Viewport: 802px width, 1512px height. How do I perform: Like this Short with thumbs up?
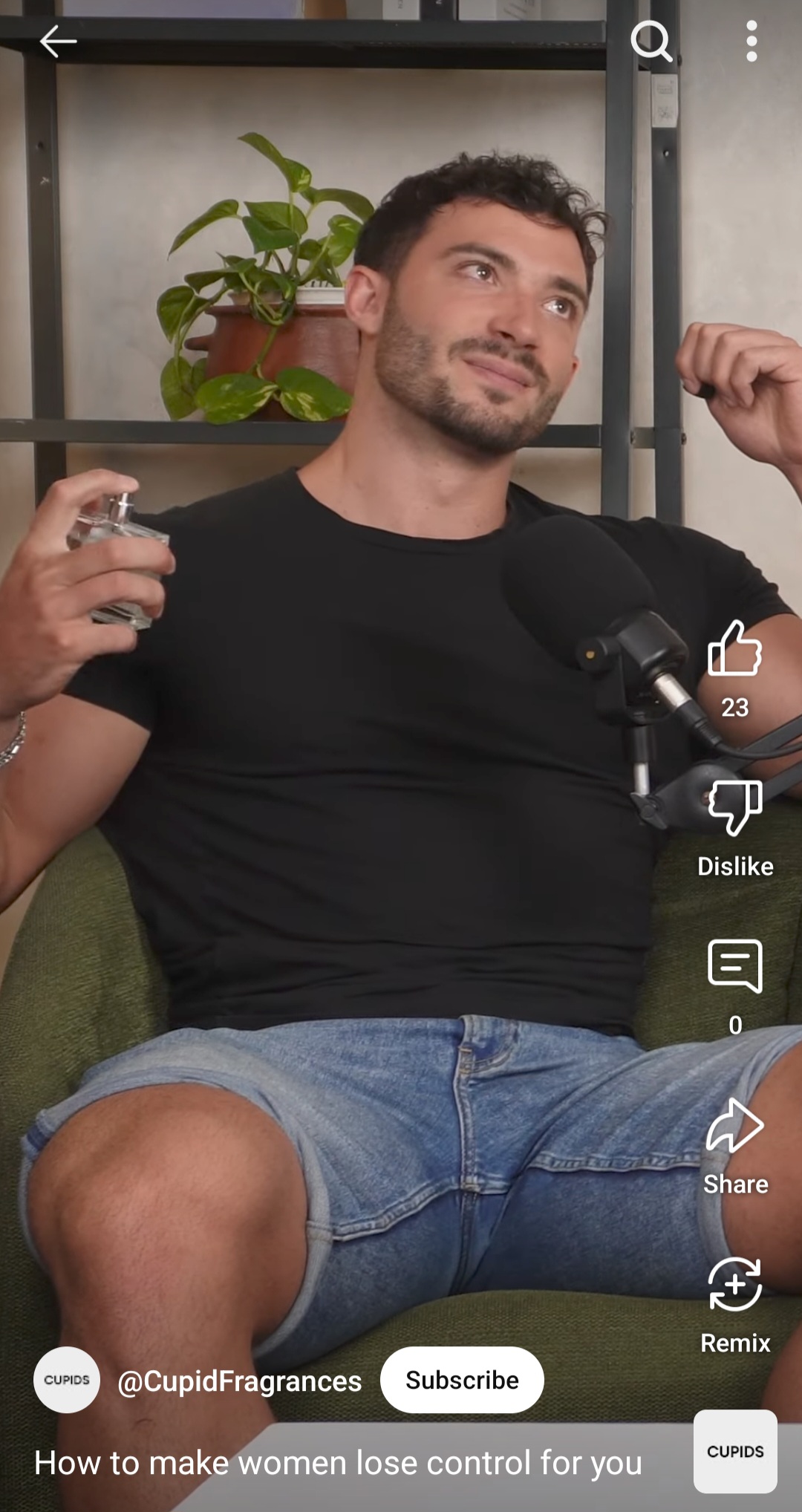pyautogui.click(x=735, y=648)
